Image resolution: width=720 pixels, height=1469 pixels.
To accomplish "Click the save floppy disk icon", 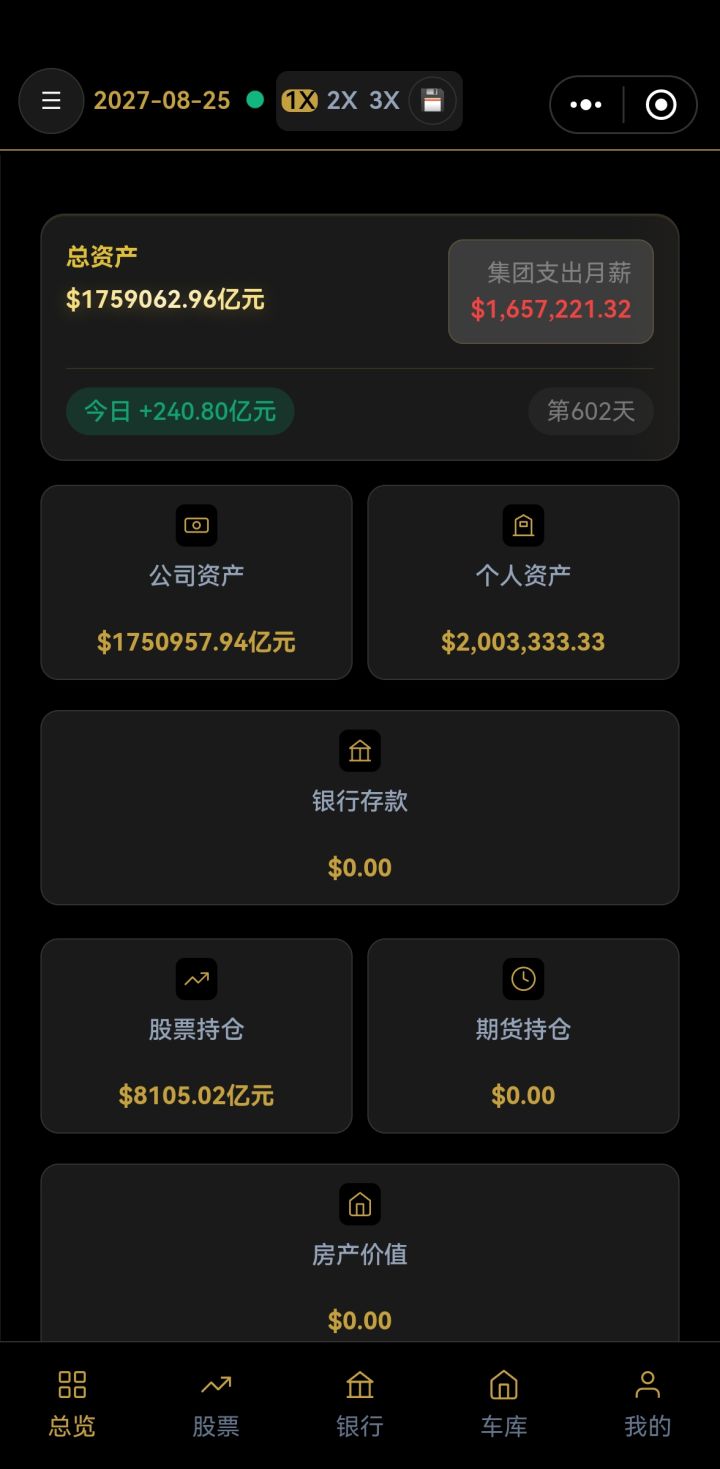I will 433,101.
